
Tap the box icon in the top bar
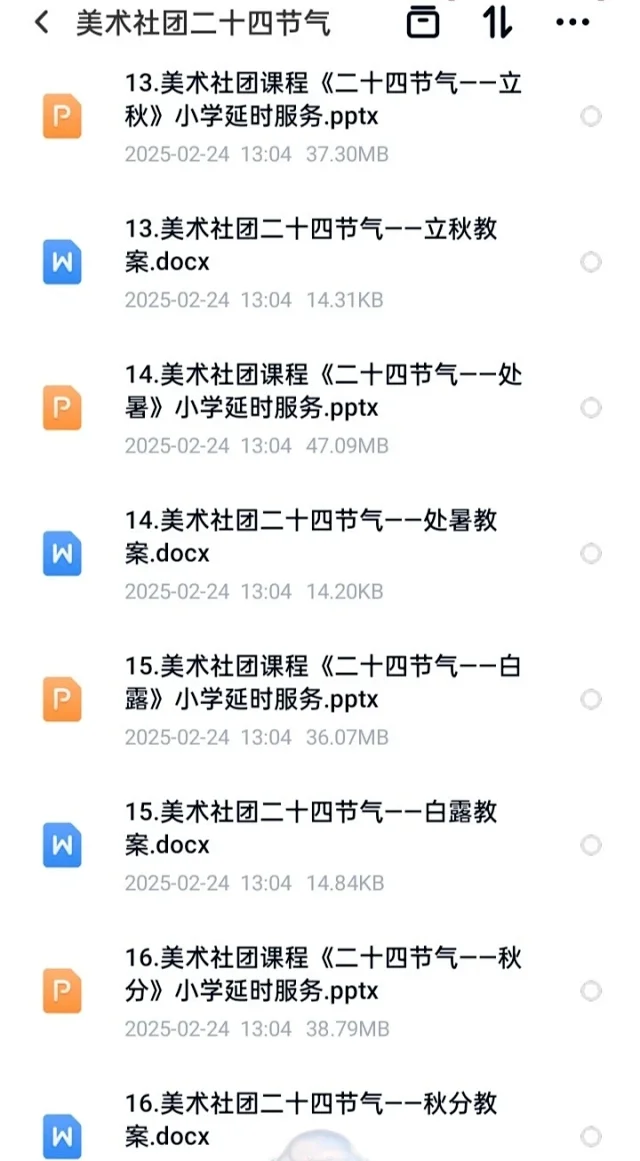click(x=423, y=23)
